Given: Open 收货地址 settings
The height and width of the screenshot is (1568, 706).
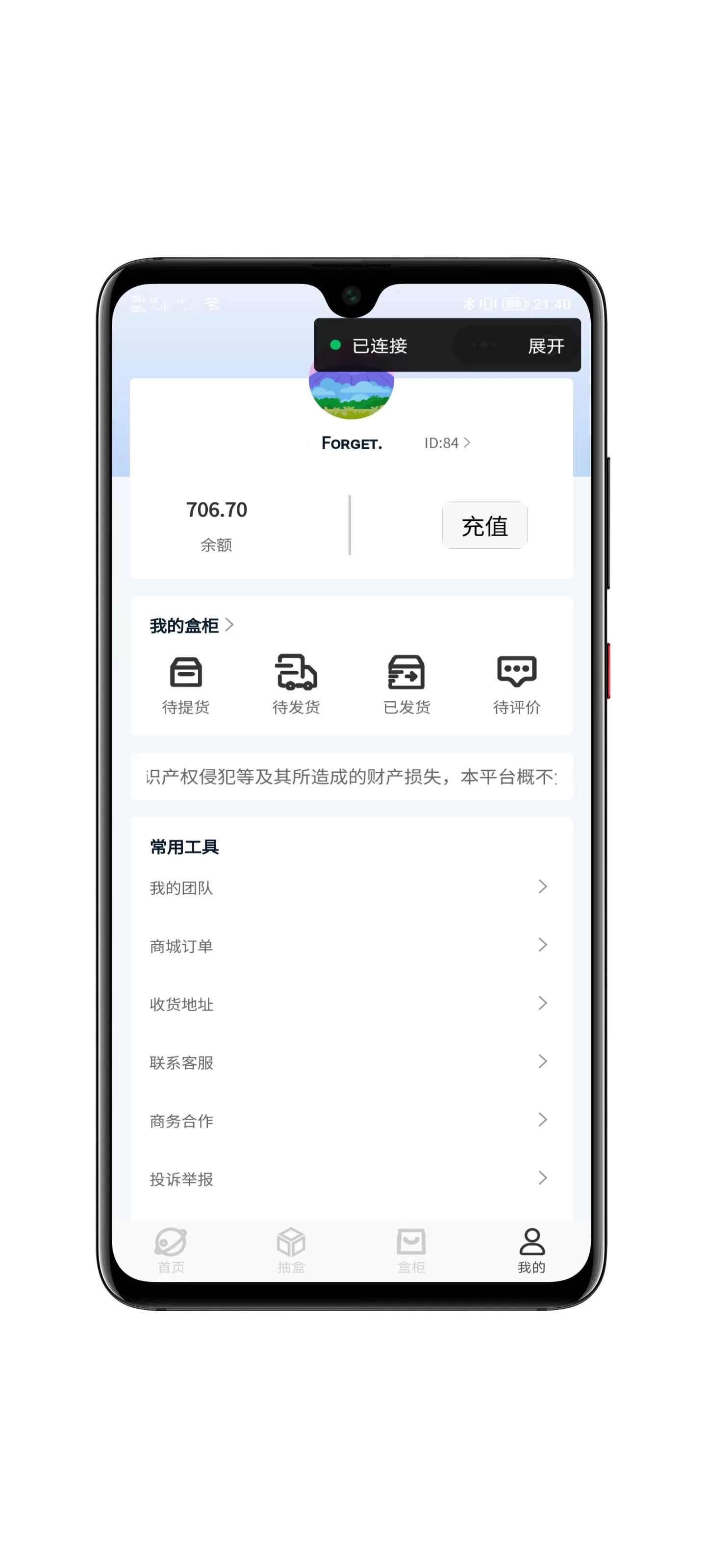Looking at the screenshot, I should [350, 1004].
